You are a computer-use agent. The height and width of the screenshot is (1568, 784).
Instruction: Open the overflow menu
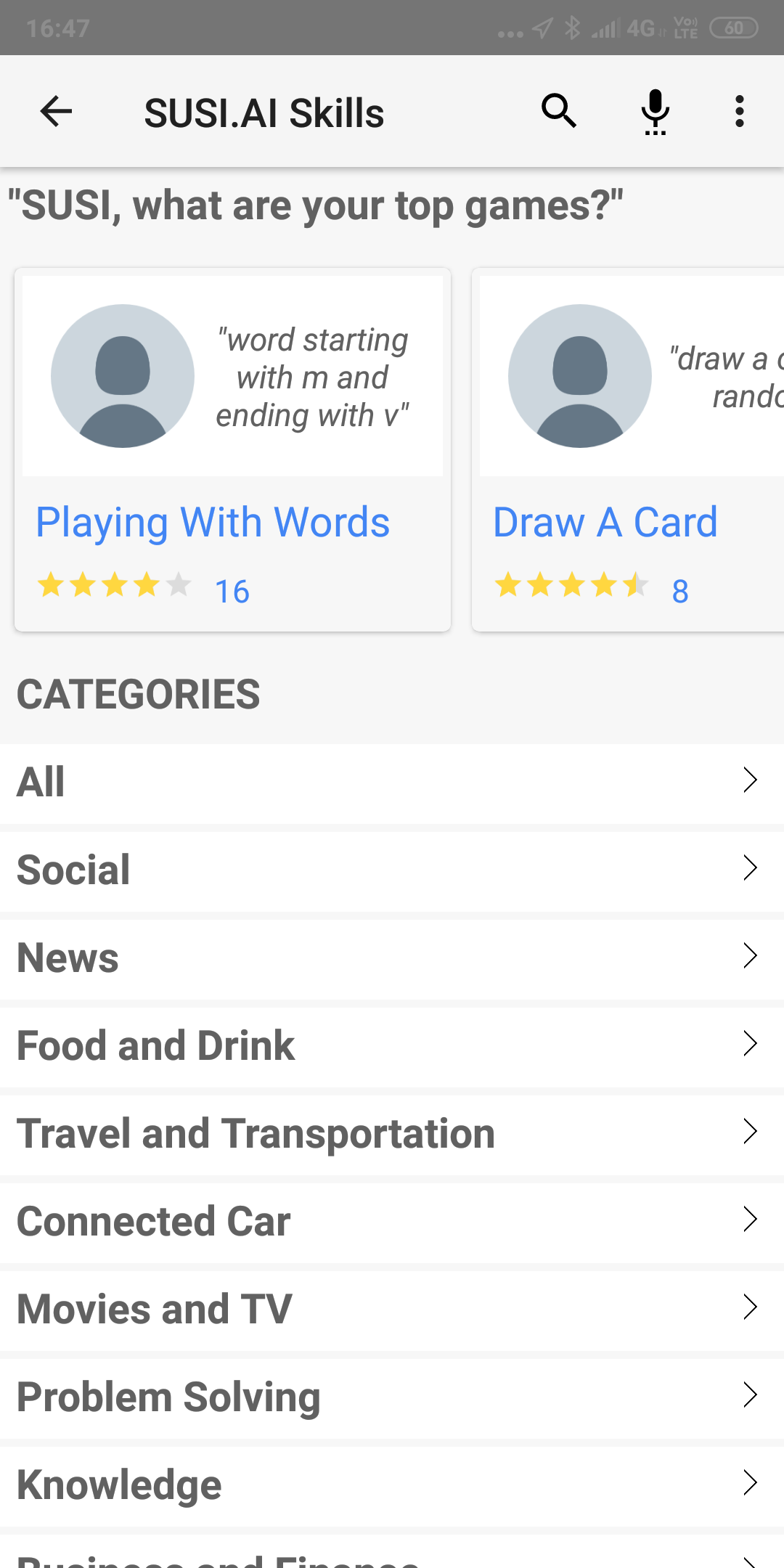(739, 112)
